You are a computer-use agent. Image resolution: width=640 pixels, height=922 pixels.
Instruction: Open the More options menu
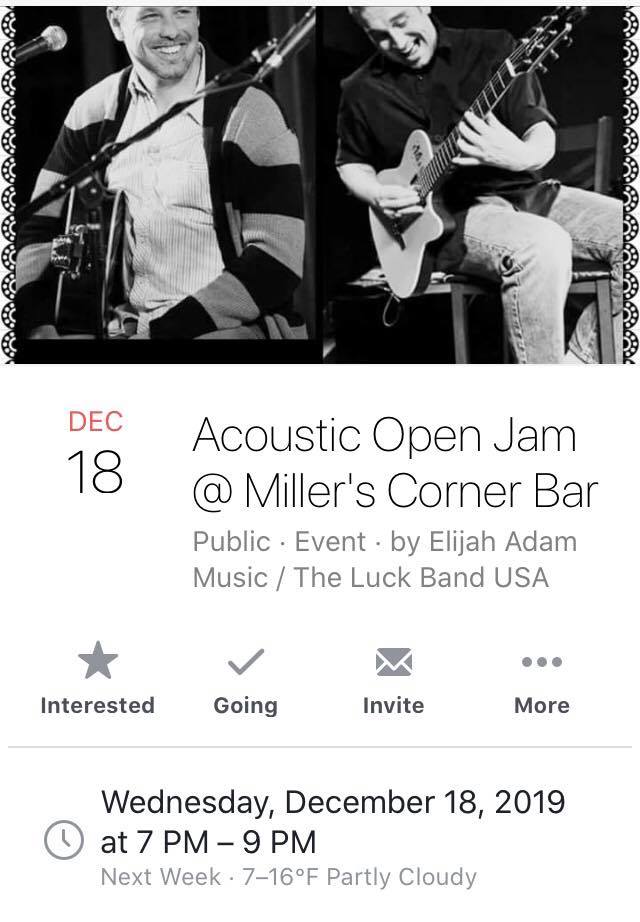pyautogui.click(x=541, y=679)
